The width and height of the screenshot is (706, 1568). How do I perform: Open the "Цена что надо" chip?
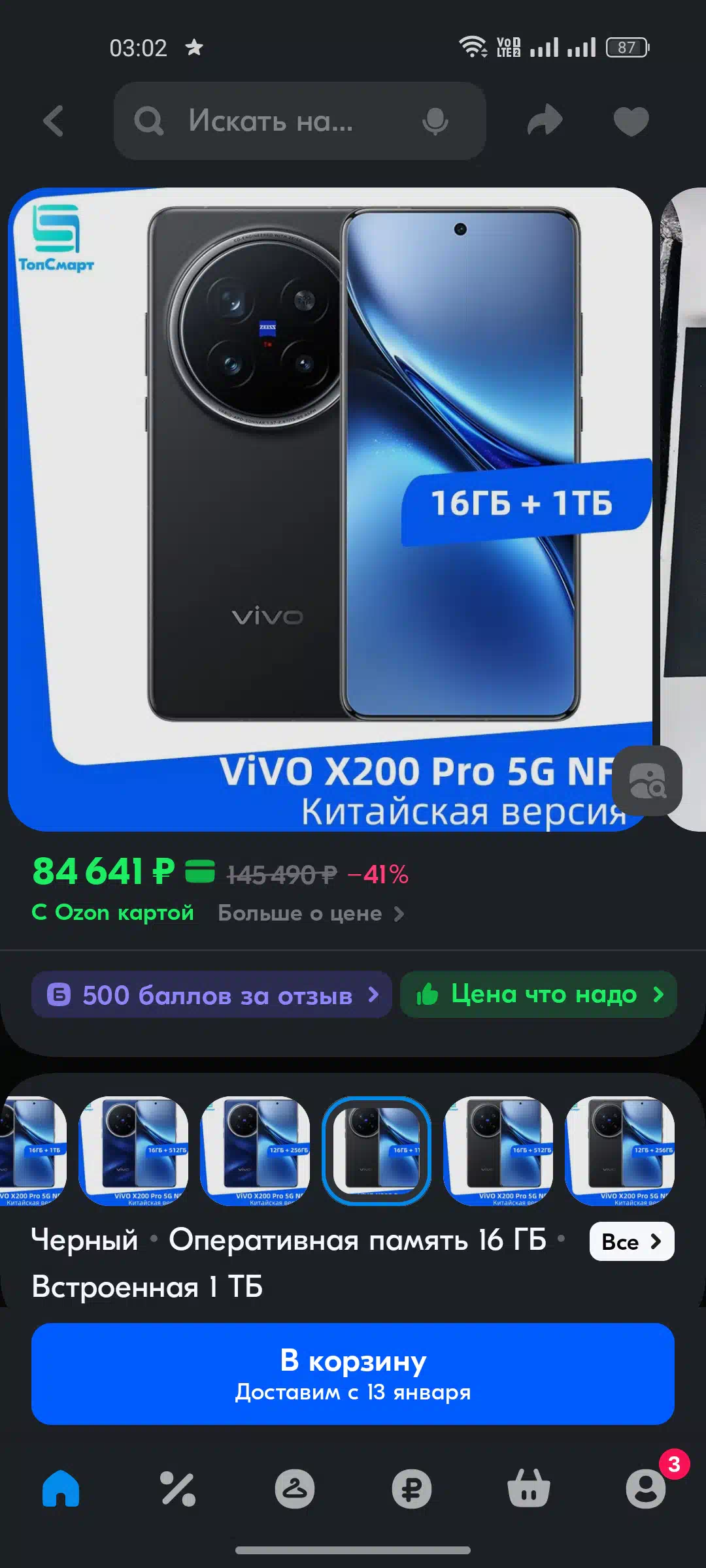tap(539, 994)
